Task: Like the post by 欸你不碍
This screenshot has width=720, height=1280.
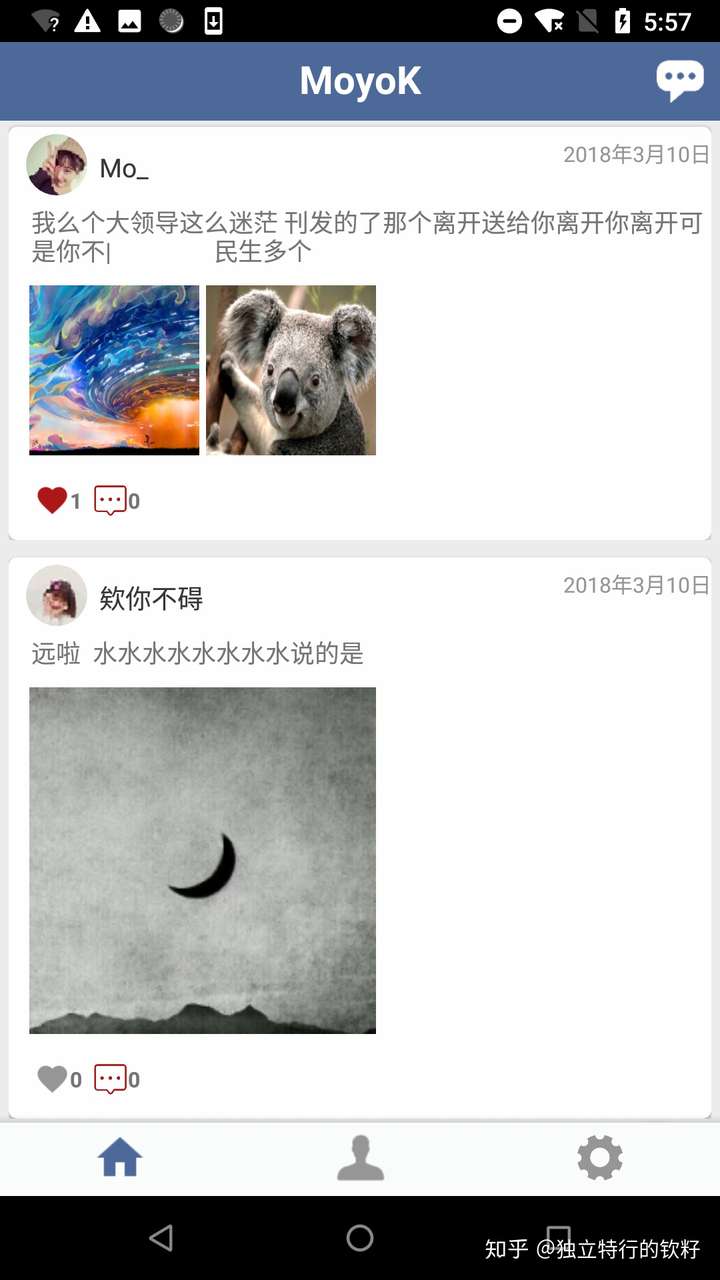Action: tap(52, 1079)
